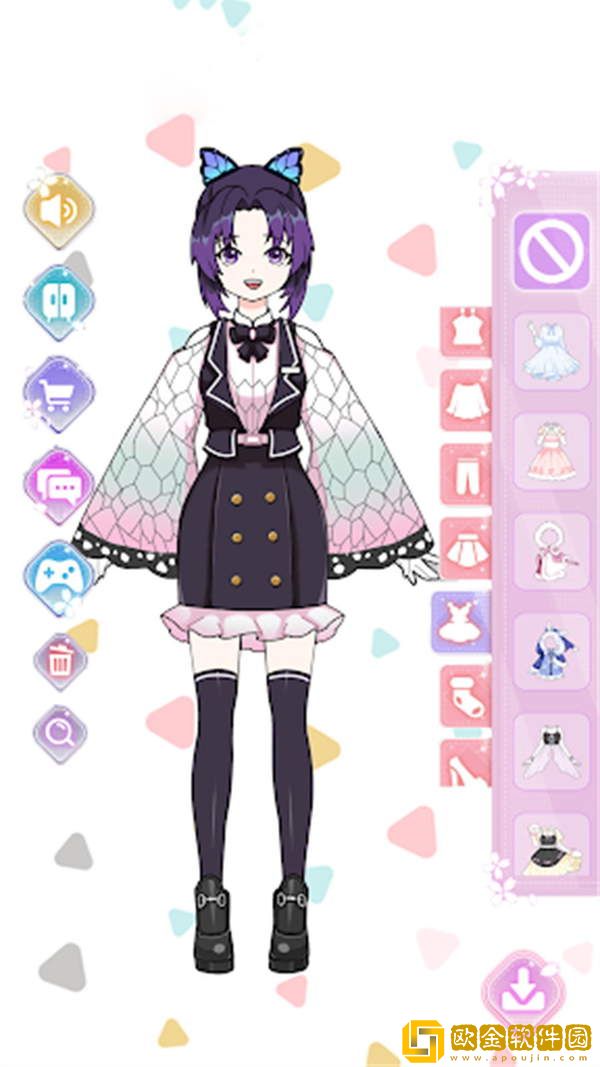This screenshot has width=600, height=1067.
Task: Open the game controller icon
Action: click(x=59, y=579)
